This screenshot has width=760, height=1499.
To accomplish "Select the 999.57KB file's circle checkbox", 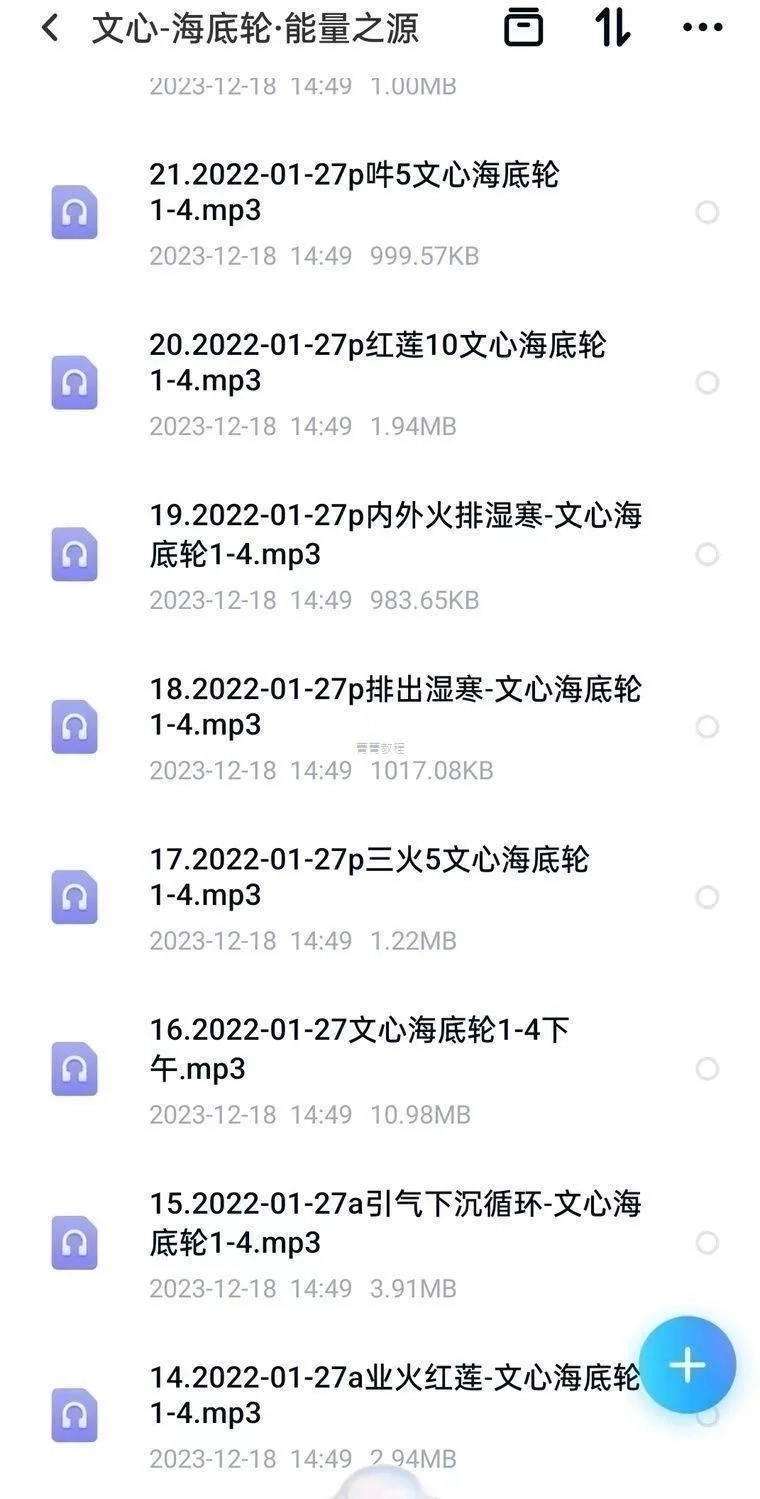I will 707,212.
